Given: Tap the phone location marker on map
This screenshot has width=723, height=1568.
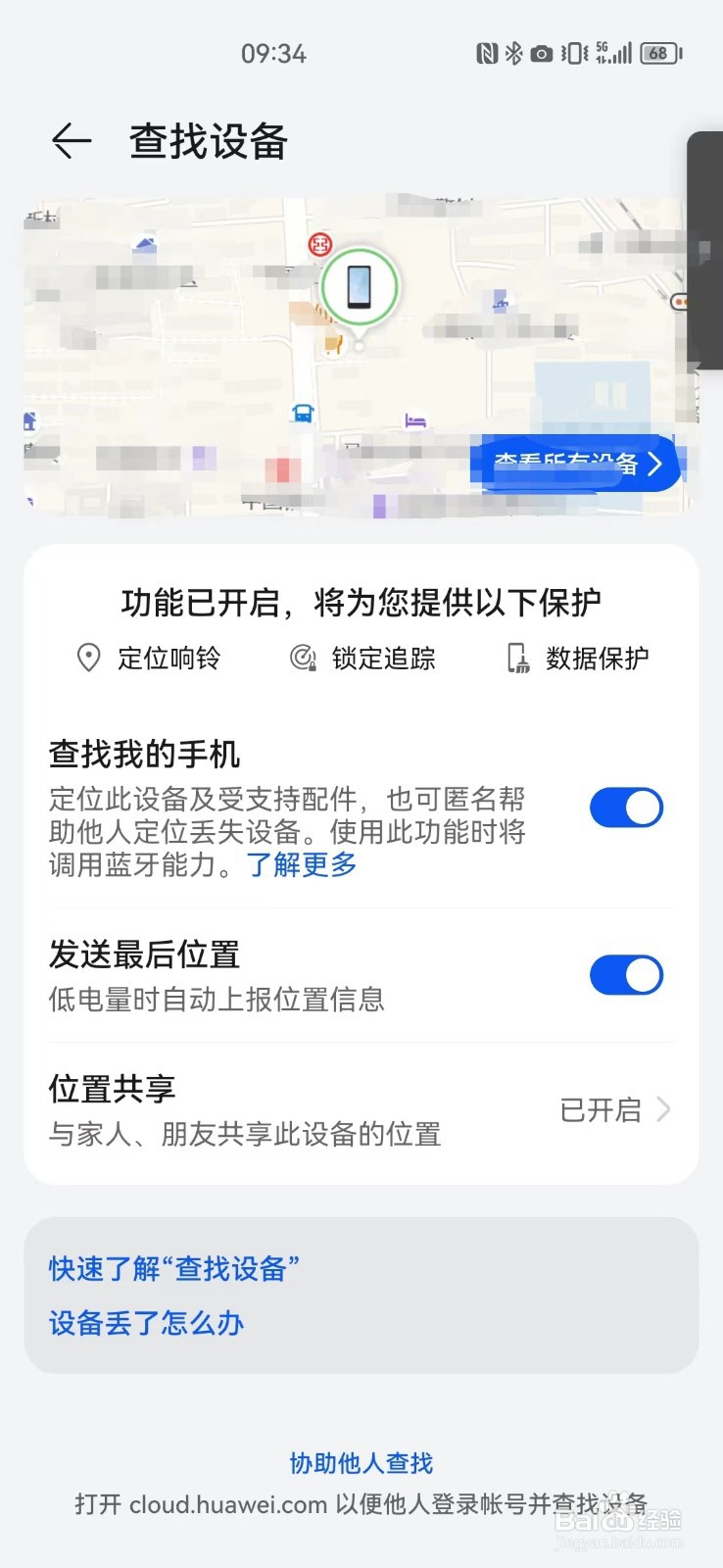Looking at the screenshot, I should point(360,286).
